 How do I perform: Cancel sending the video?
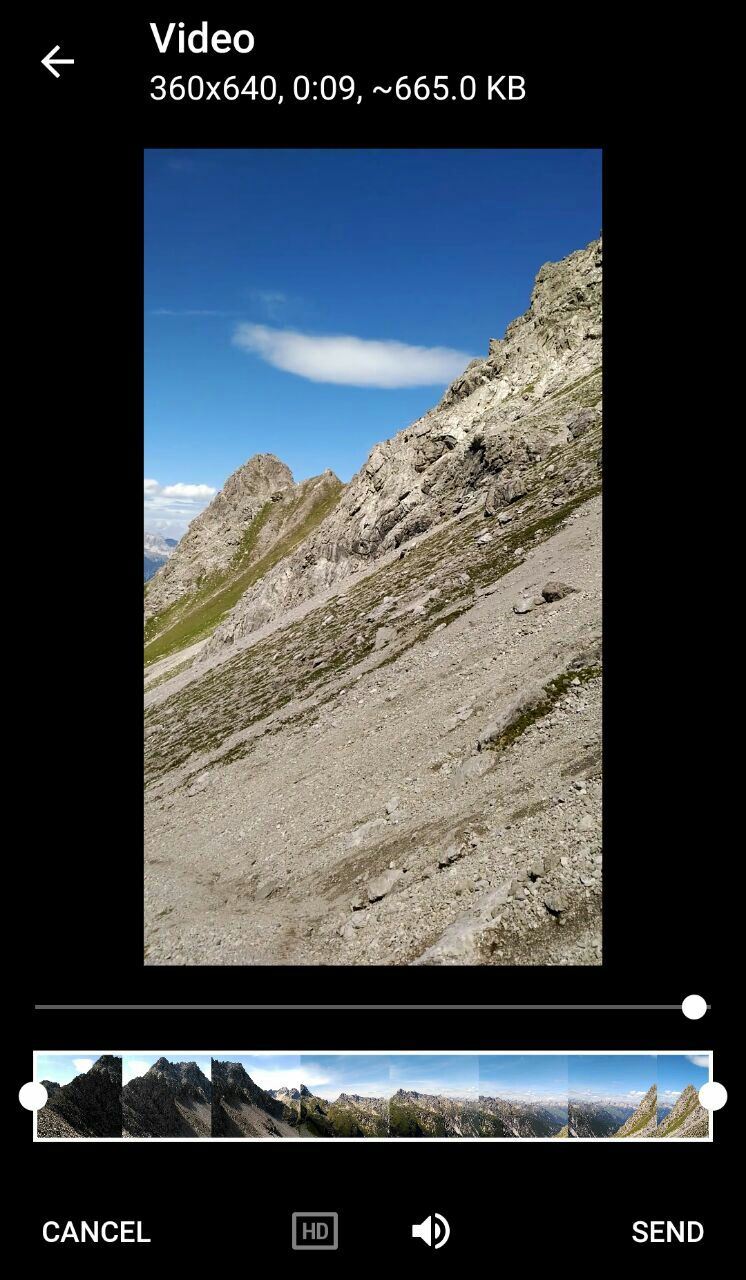click(96, 1231)
